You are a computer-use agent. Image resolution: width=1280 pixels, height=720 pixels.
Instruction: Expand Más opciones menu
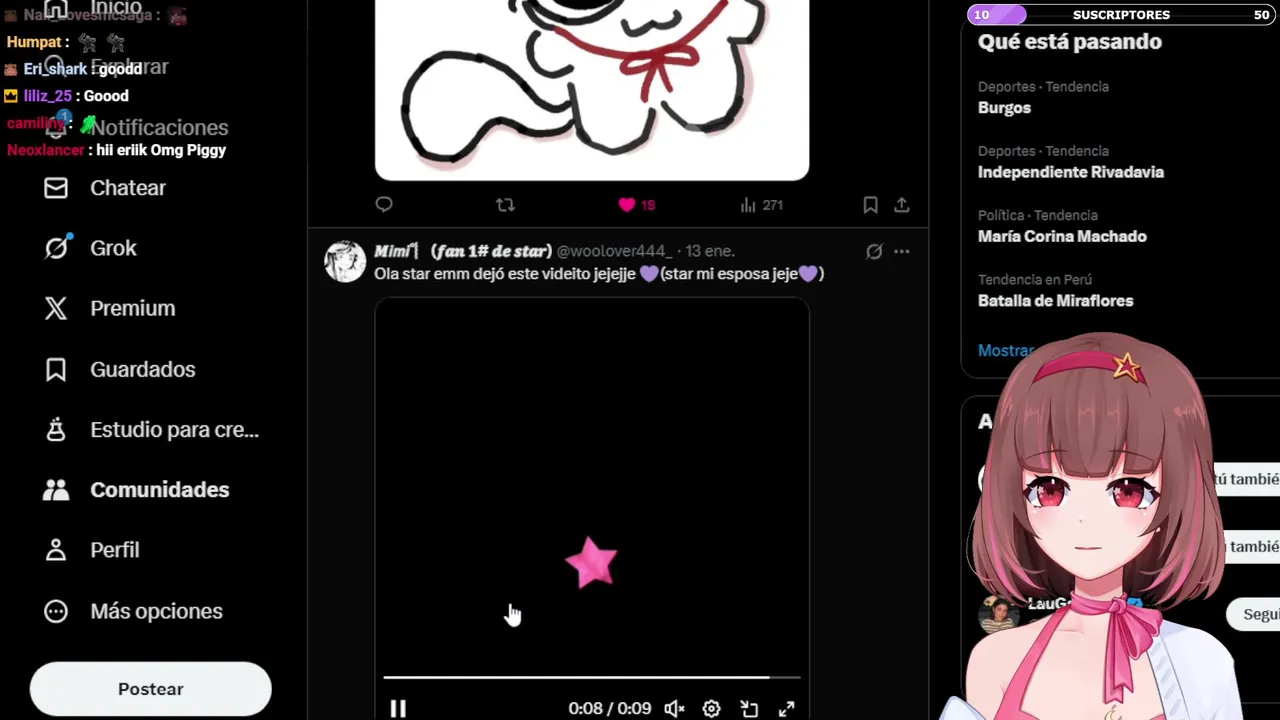tap(155, 611)
